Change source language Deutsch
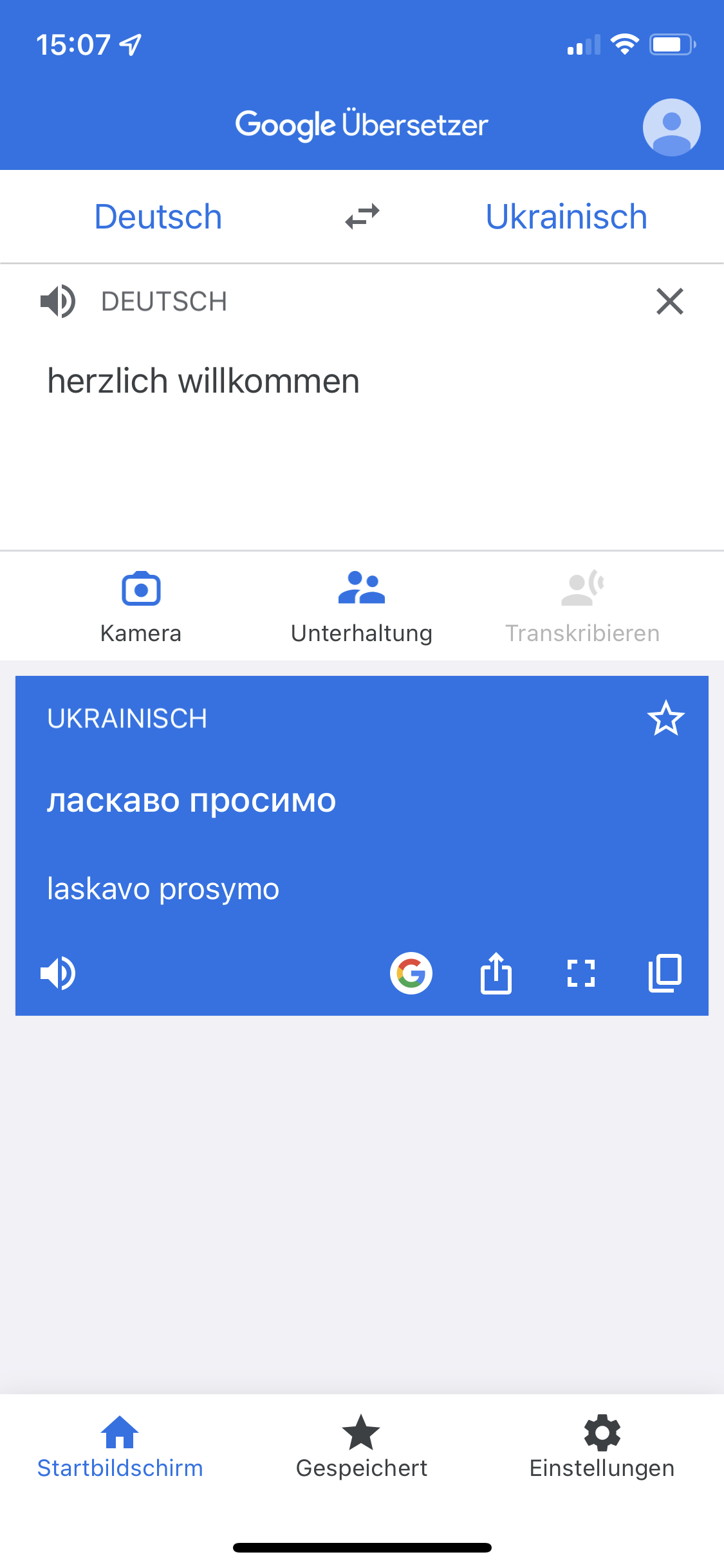This screenshot has height=1568, width=724. tap(158, 217)
